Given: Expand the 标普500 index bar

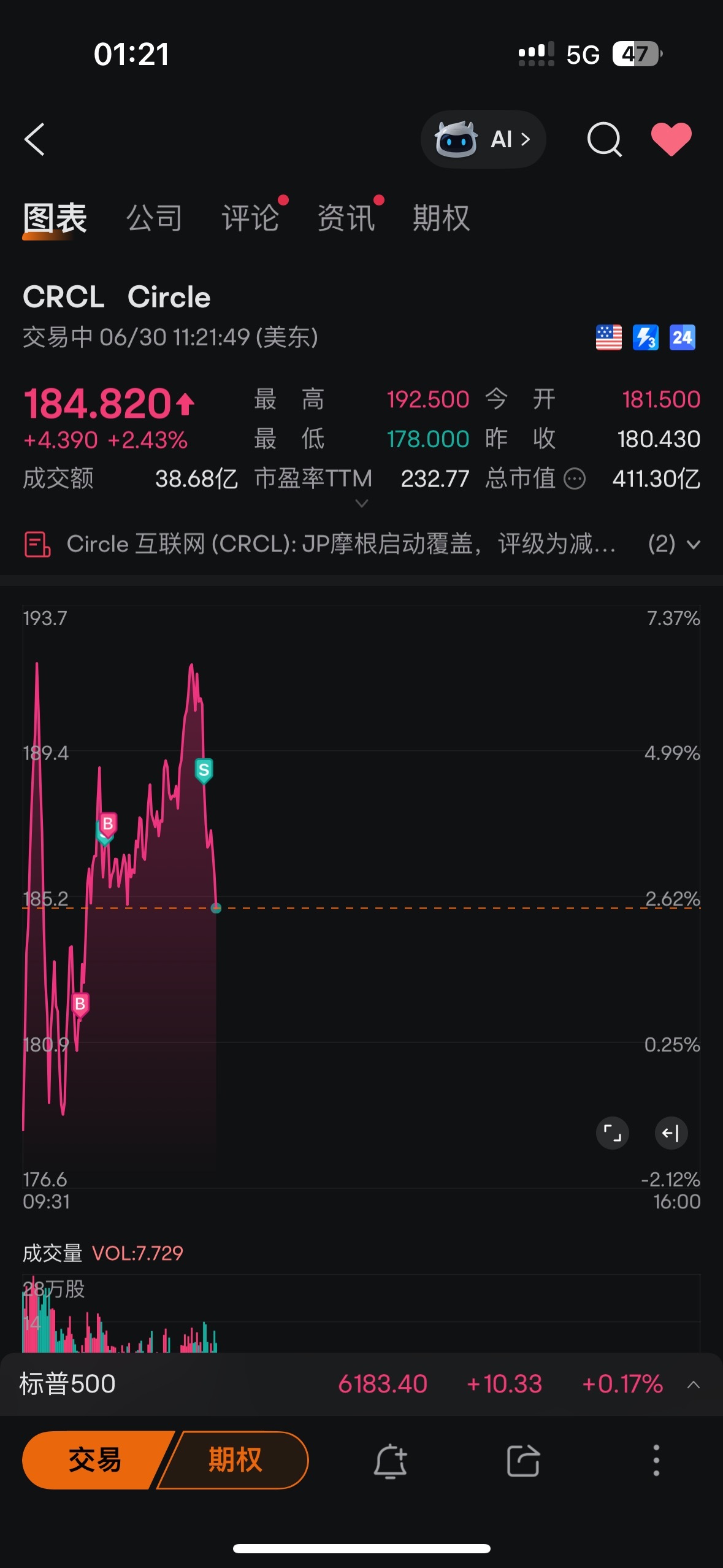Looking at the screenshot, I should tap(694, 1385).
